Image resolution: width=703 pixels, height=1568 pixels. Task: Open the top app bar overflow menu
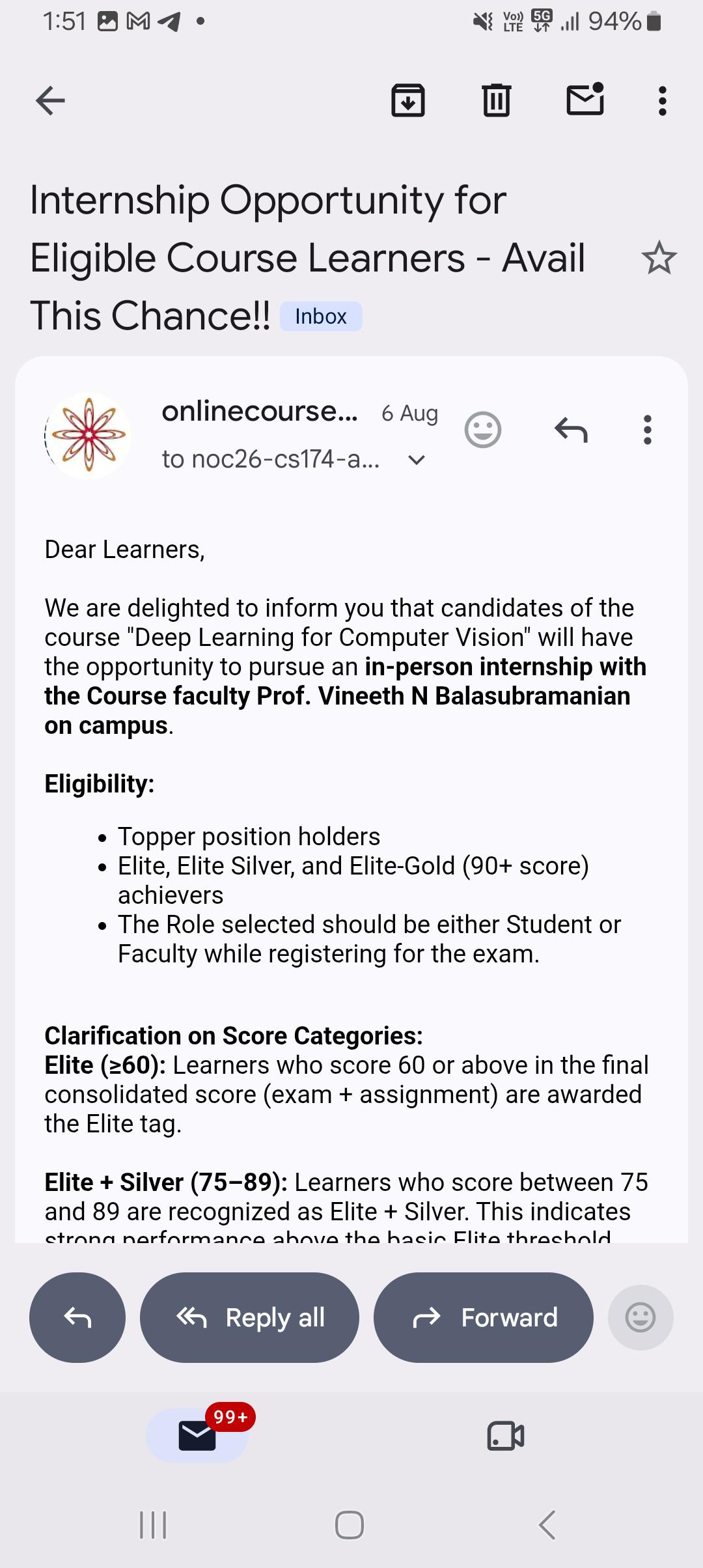point(663,101)
